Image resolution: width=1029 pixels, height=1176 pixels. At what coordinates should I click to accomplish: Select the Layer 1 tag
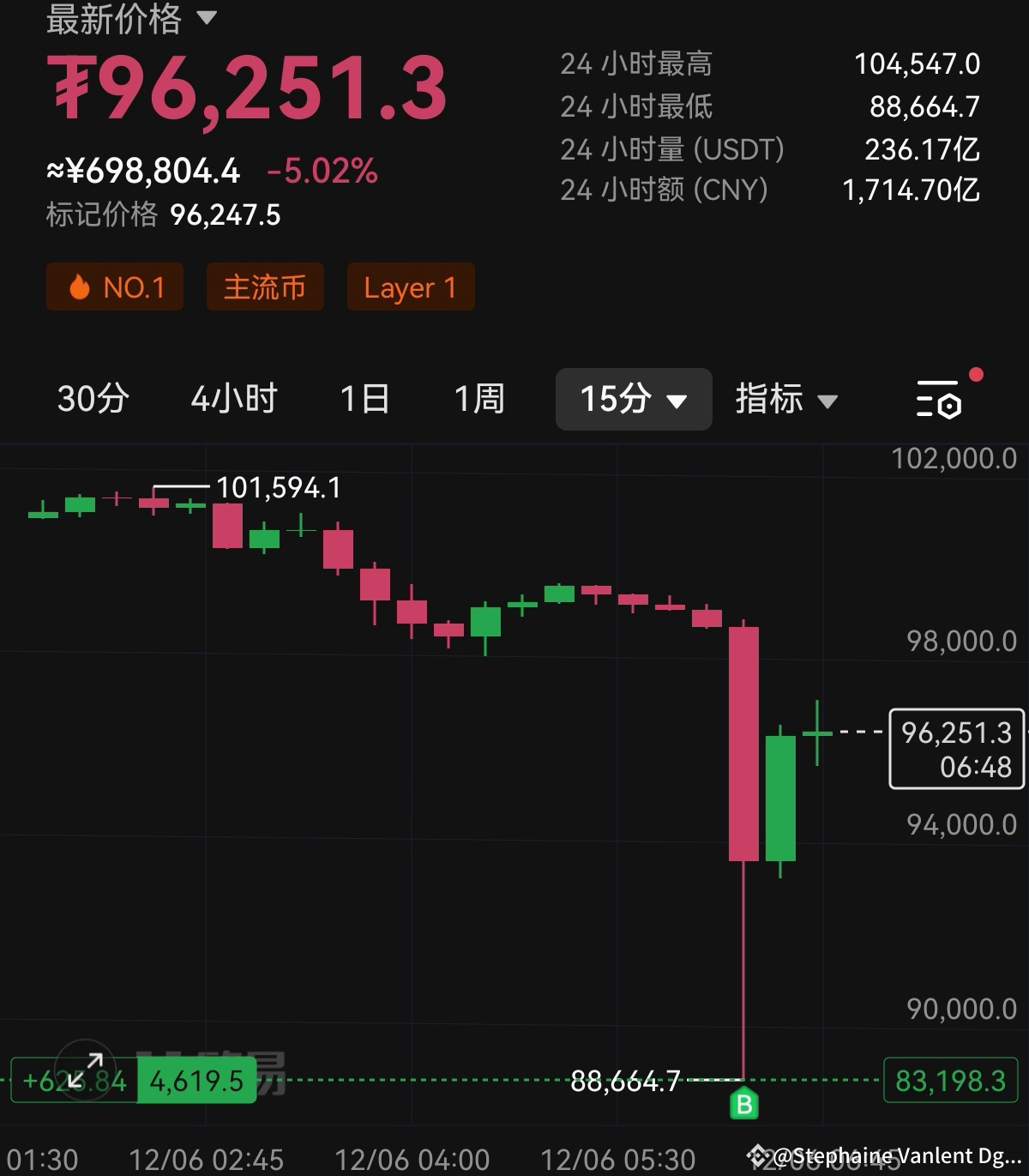(410, 287)
